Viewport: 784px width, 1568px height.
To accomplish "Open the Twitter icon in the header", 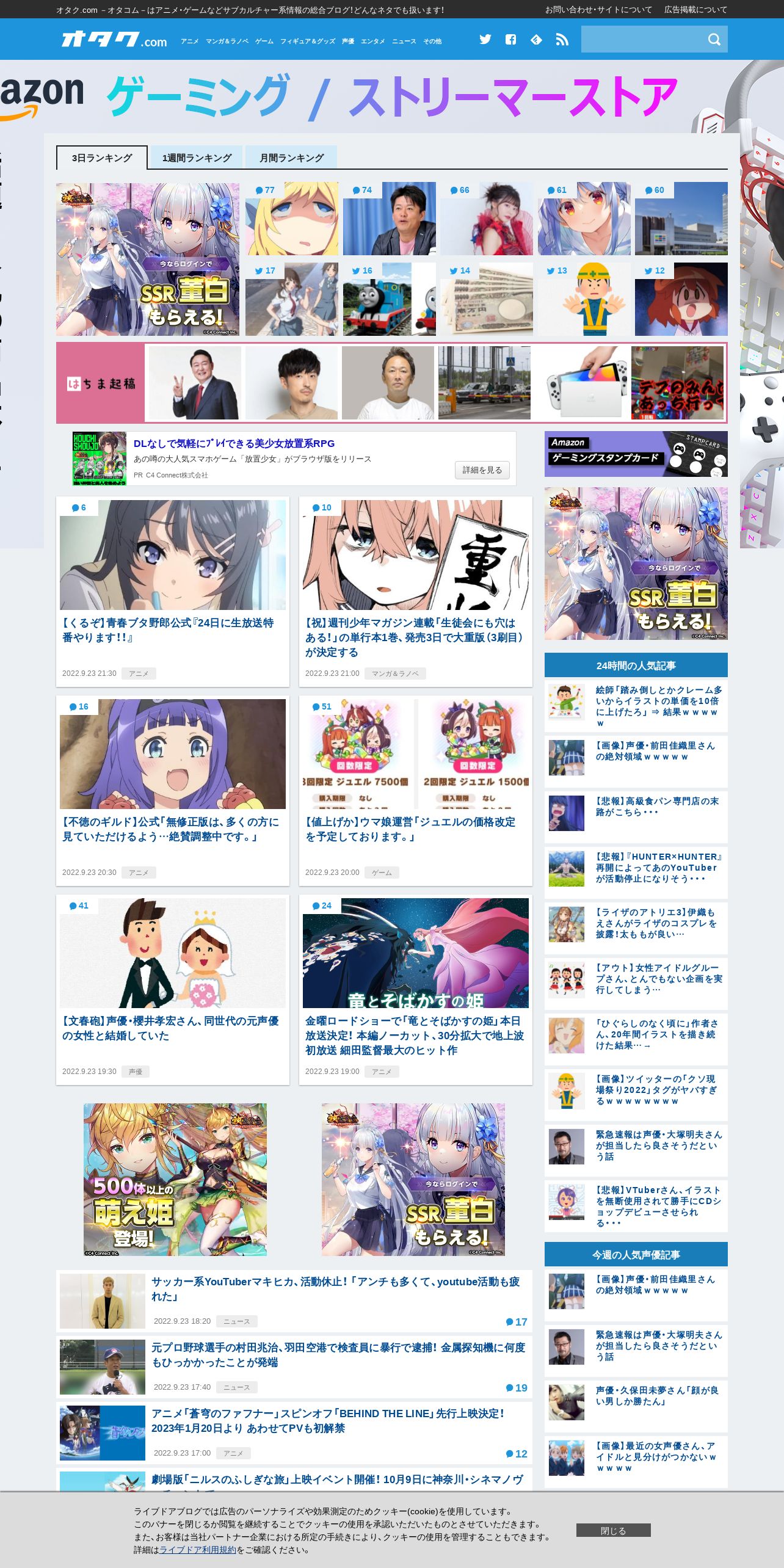I will 485,40.
